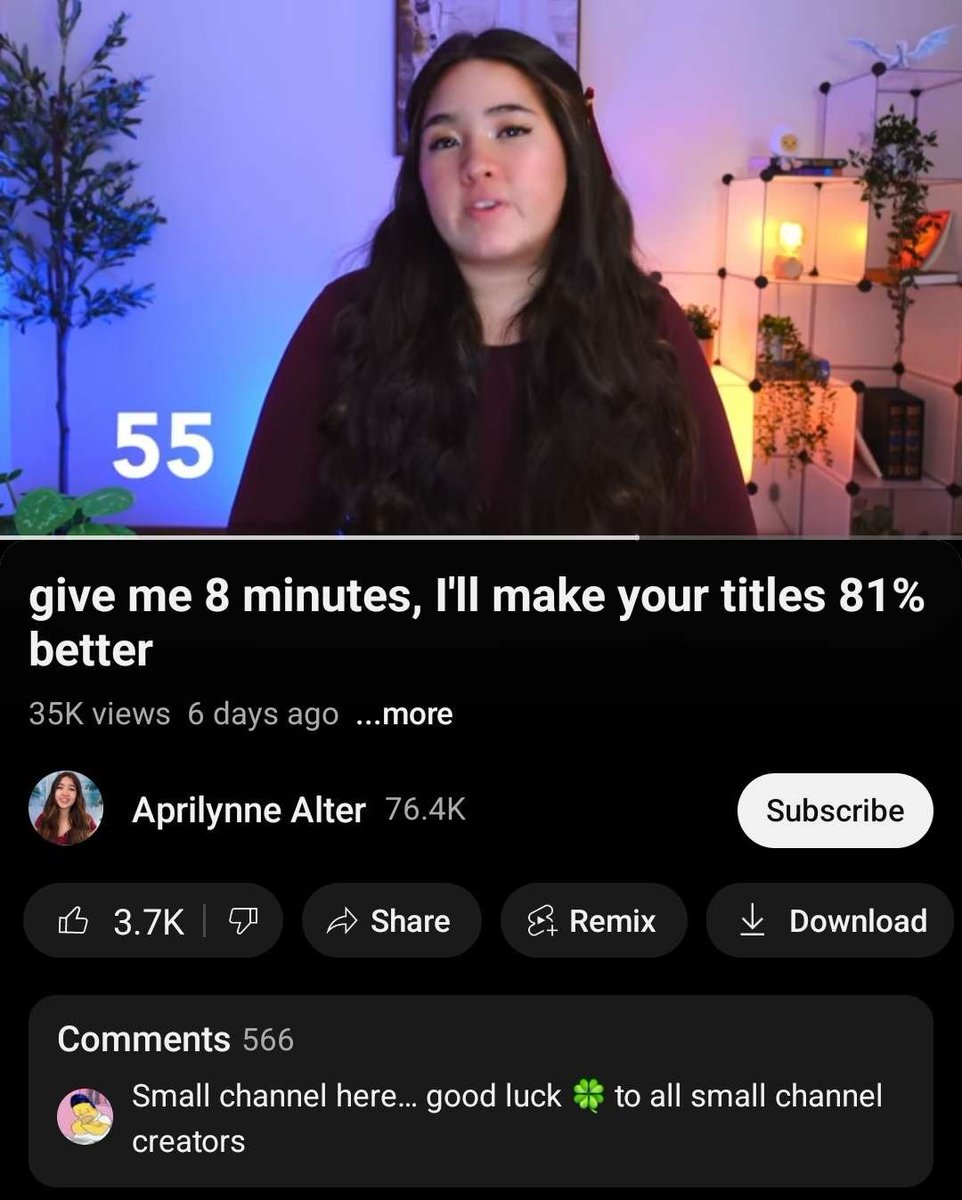This screenshot has height=1200, width=962.
Task: Expand the description with ...more
Action: tap(404, 714)
